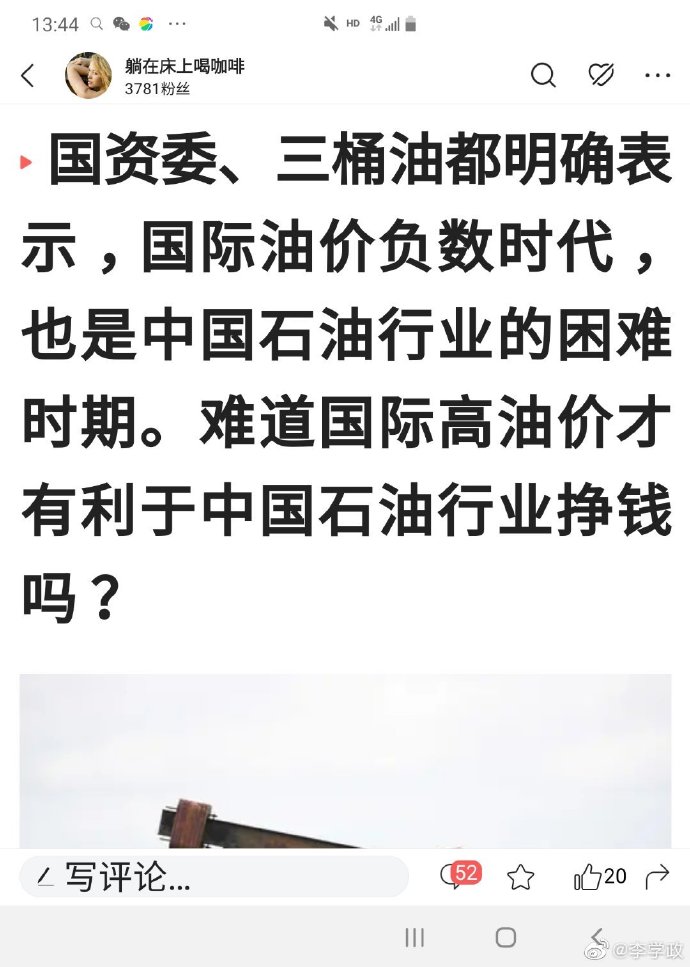The image size is (690, 967).
Task: Open the three-dot overflow menu
Action: (x=657, y=75)
